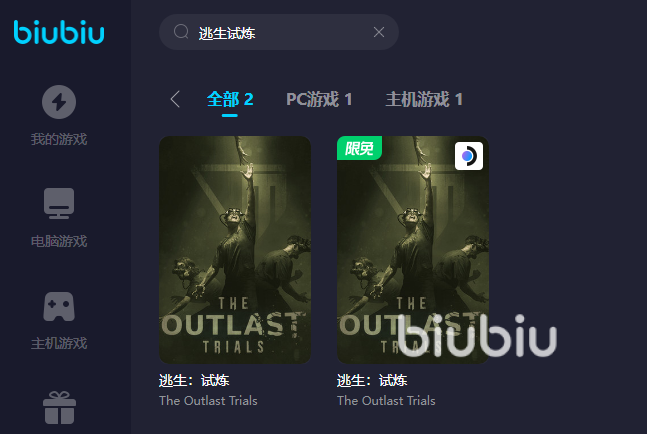Select the 全部 2 tab

230,99
